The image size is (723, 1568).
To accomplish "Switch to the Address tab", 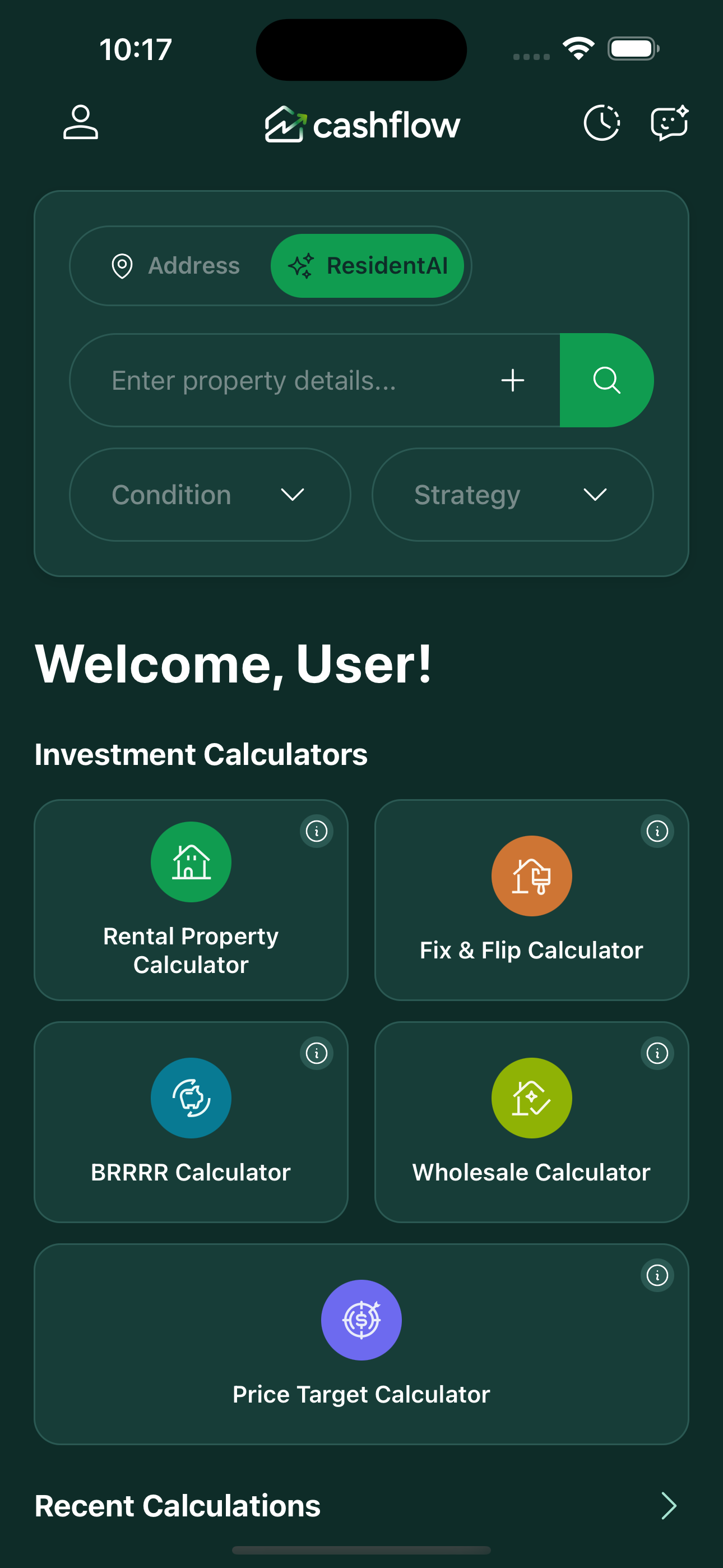I will tap(176, 266).
